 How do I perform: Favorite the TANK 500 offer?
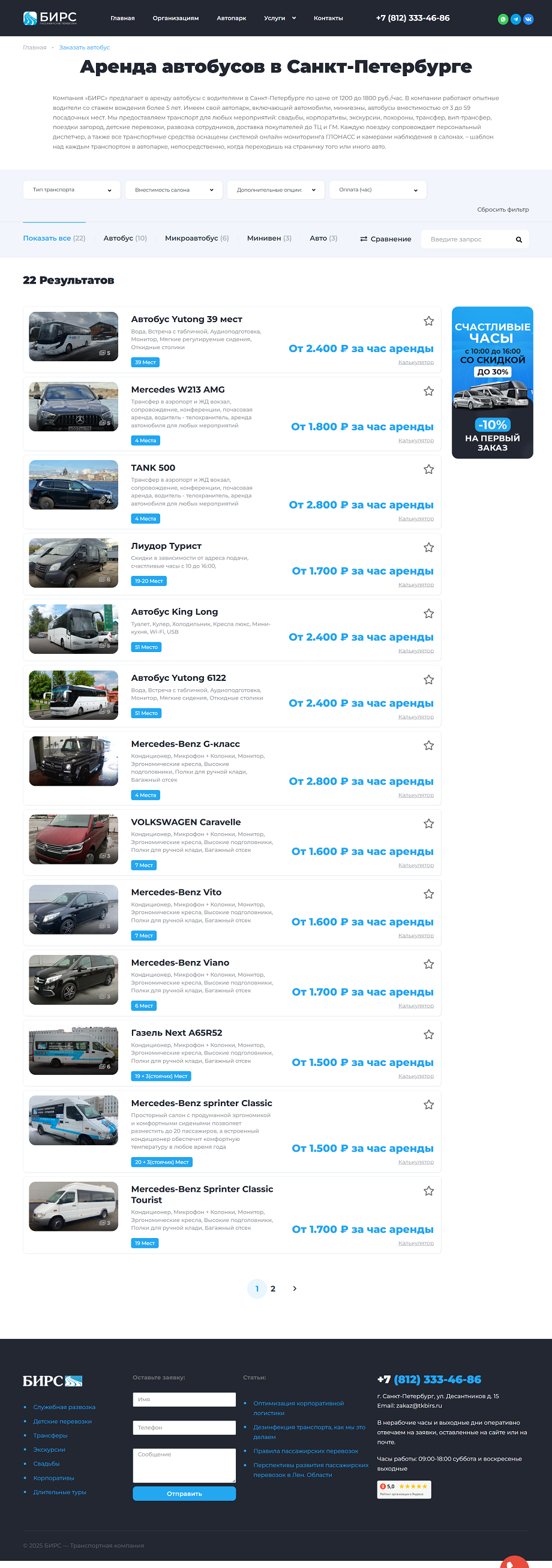(x=429, y=469)
